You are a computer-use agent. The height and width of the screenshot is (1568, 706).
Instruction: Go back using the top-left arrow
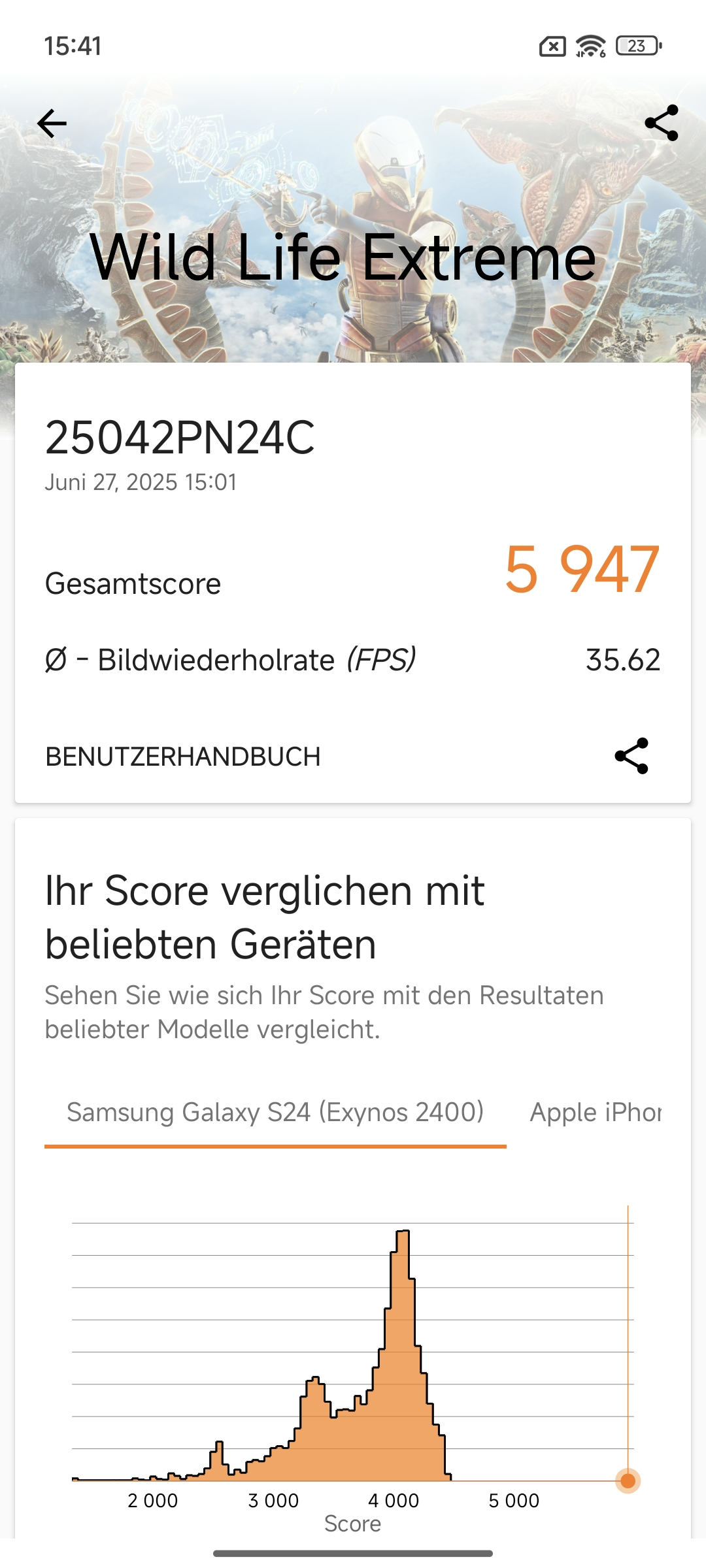coord(52,123)
